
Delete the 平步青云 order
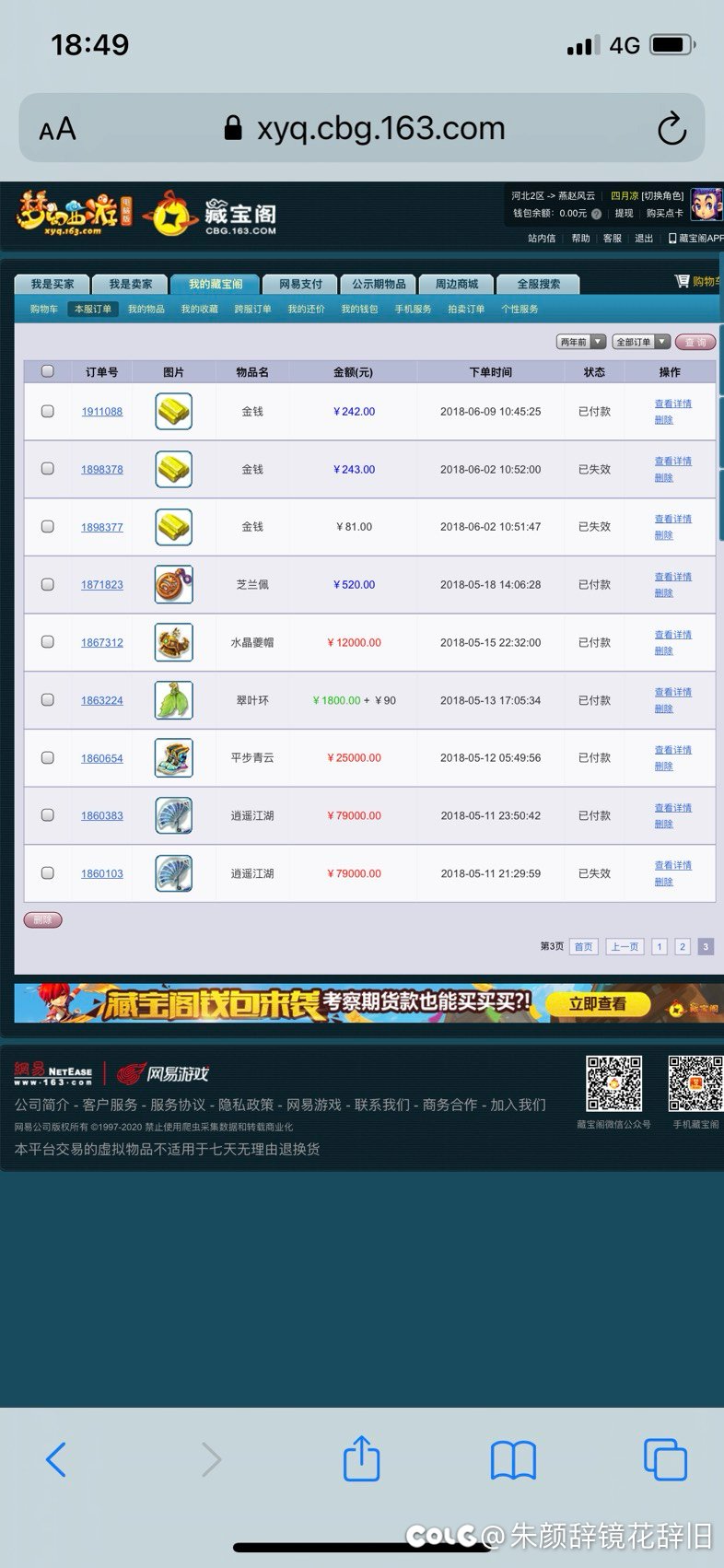coord(663,766)
